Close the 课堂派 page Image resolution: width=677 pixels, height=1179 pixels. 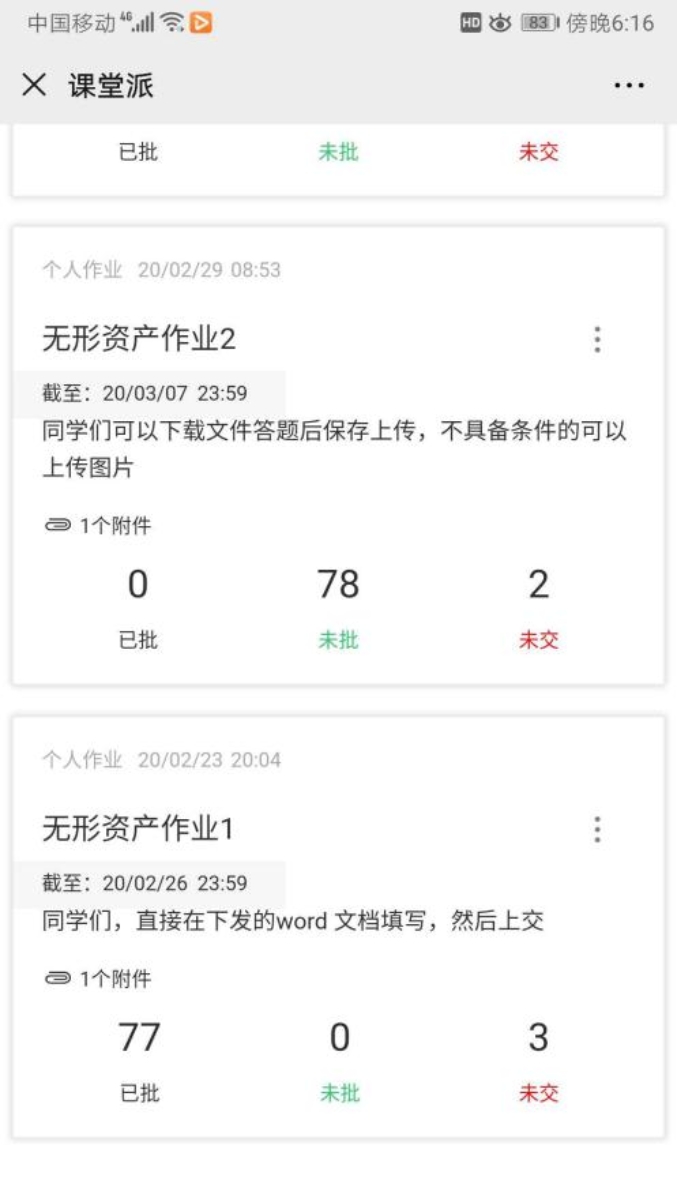coord(34,86)
